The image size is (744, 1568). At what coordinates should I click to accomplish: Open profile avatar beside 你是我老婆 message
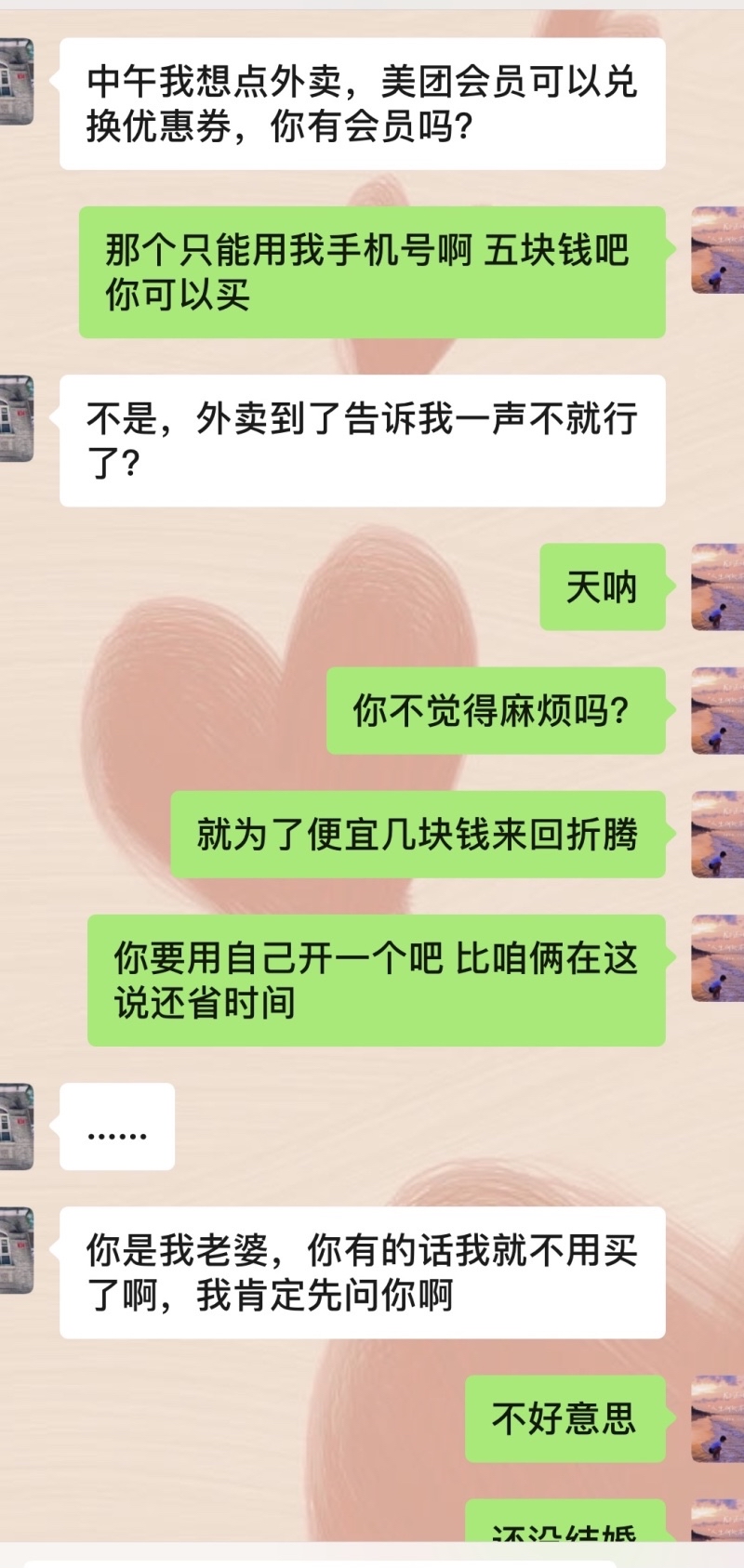pos(16,1250)
